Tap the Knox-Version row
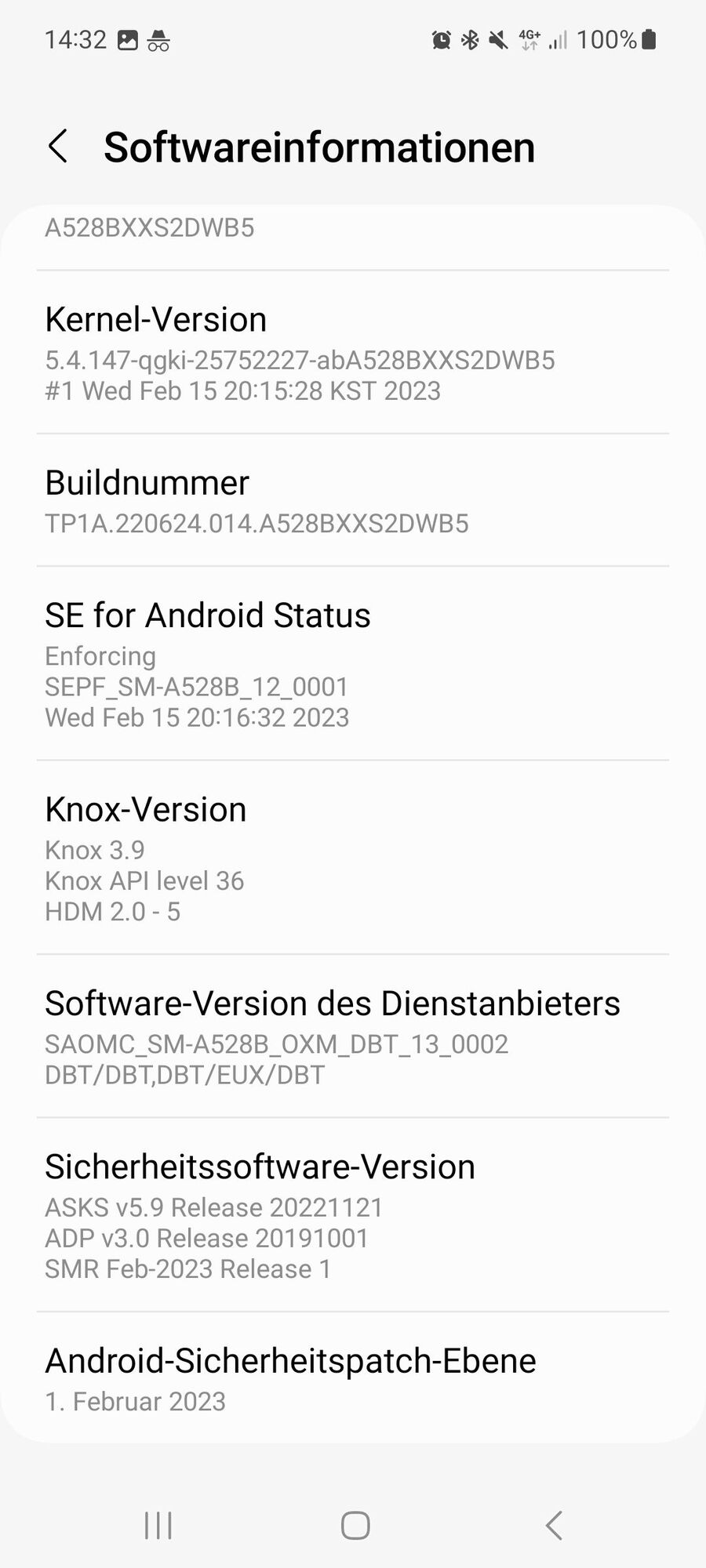Image resolution: width=706 pixels, height=1568 pixels. point(353,858)
